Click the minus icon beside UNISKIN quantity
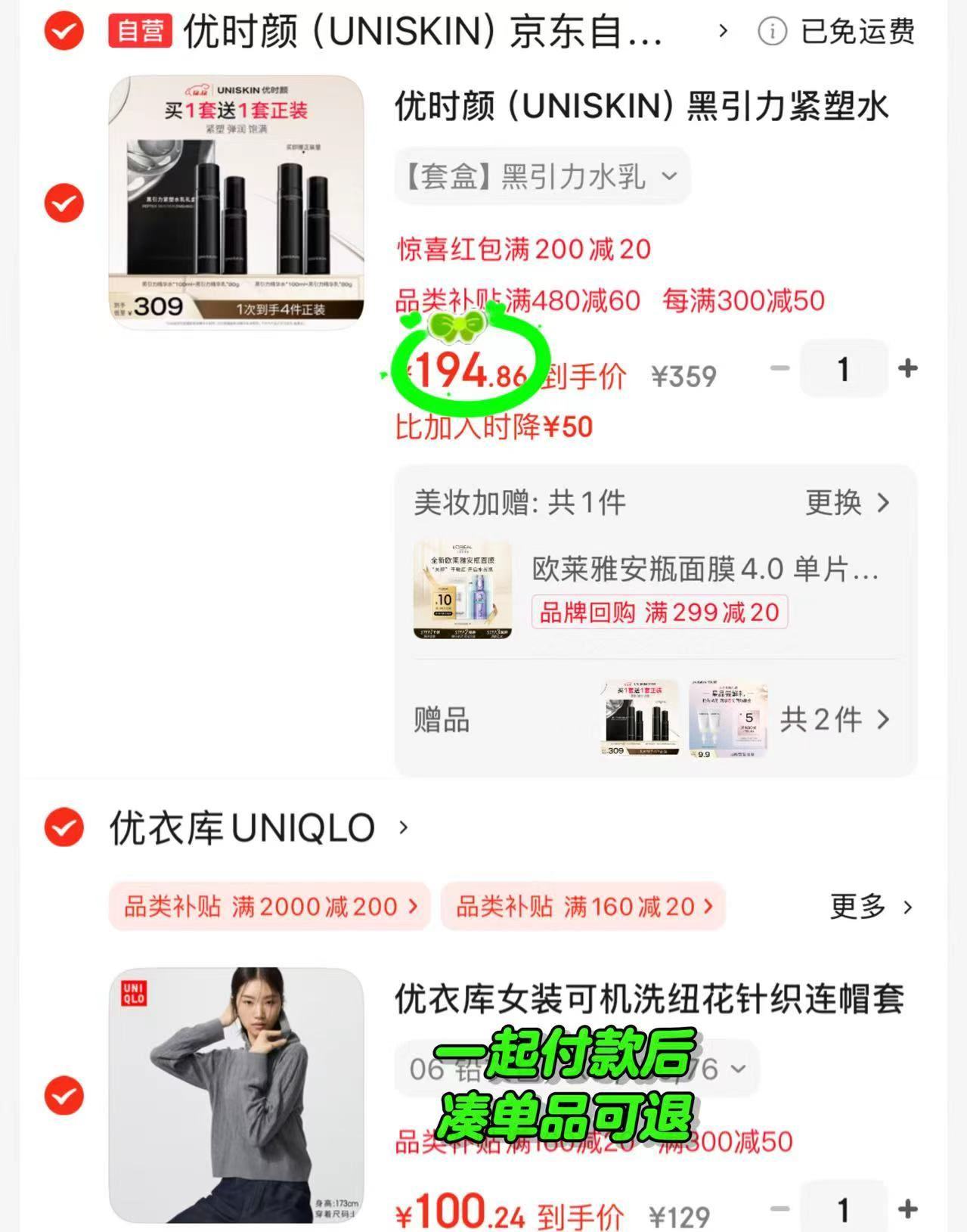The height and width of the screenshot is (1232, 967). tap(780, 369)
